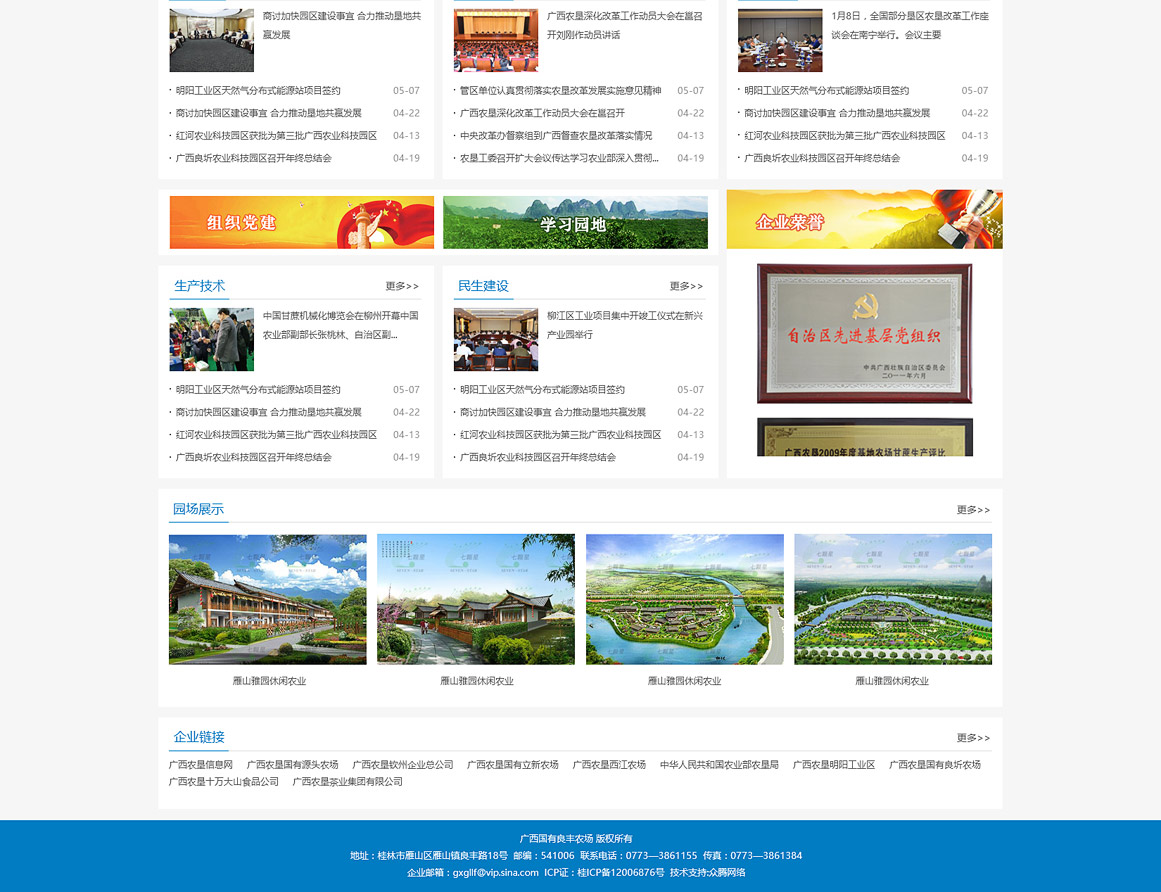The width and height of the screenshot is (1161, 892).
Task: View more in 企业链接 section
Action: tap(972, 738)
